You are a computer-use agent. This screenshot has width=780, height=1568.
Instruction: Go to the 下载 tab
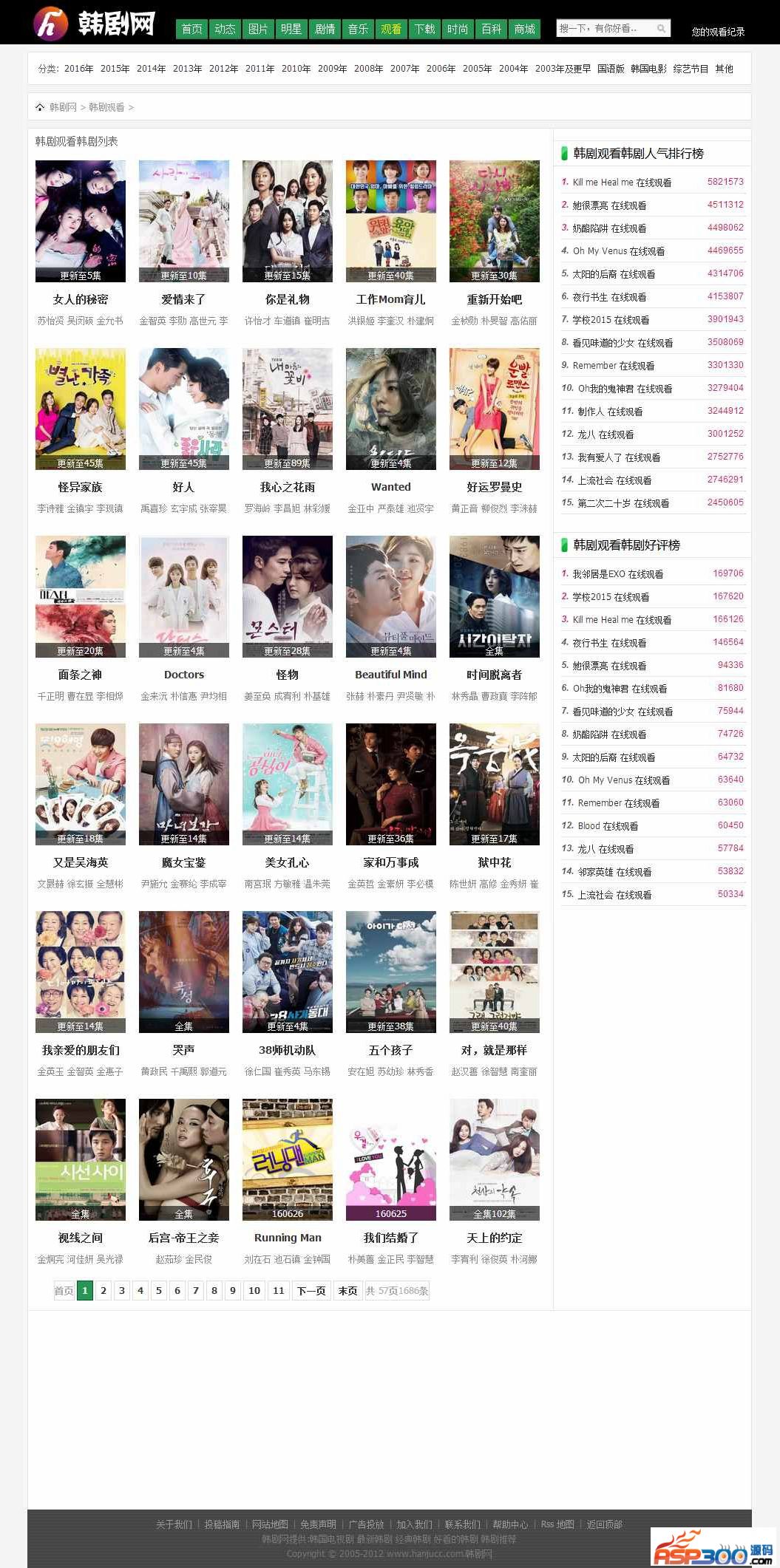[424, 29]
